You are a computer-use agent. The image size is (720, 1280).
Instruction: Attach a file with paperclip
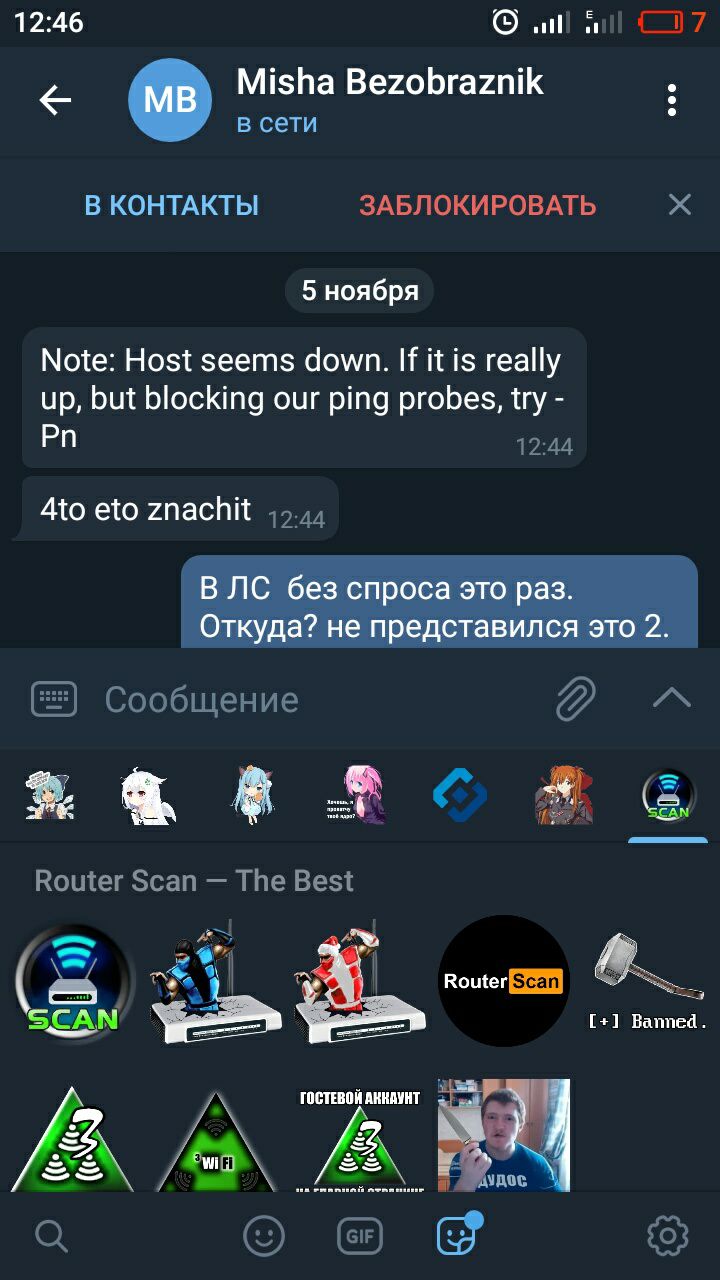576,699
